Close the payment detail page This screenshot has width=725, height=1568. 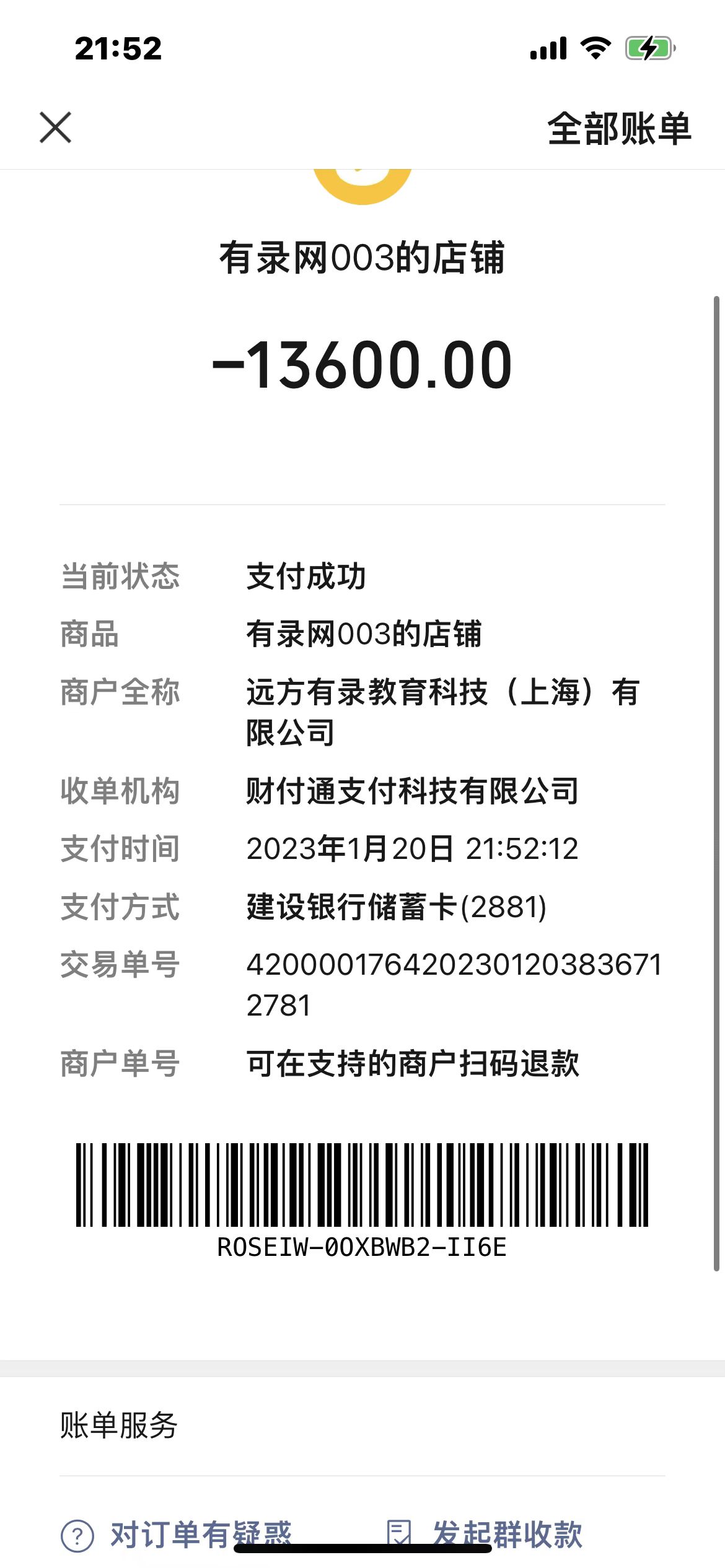tap(56, 128)
